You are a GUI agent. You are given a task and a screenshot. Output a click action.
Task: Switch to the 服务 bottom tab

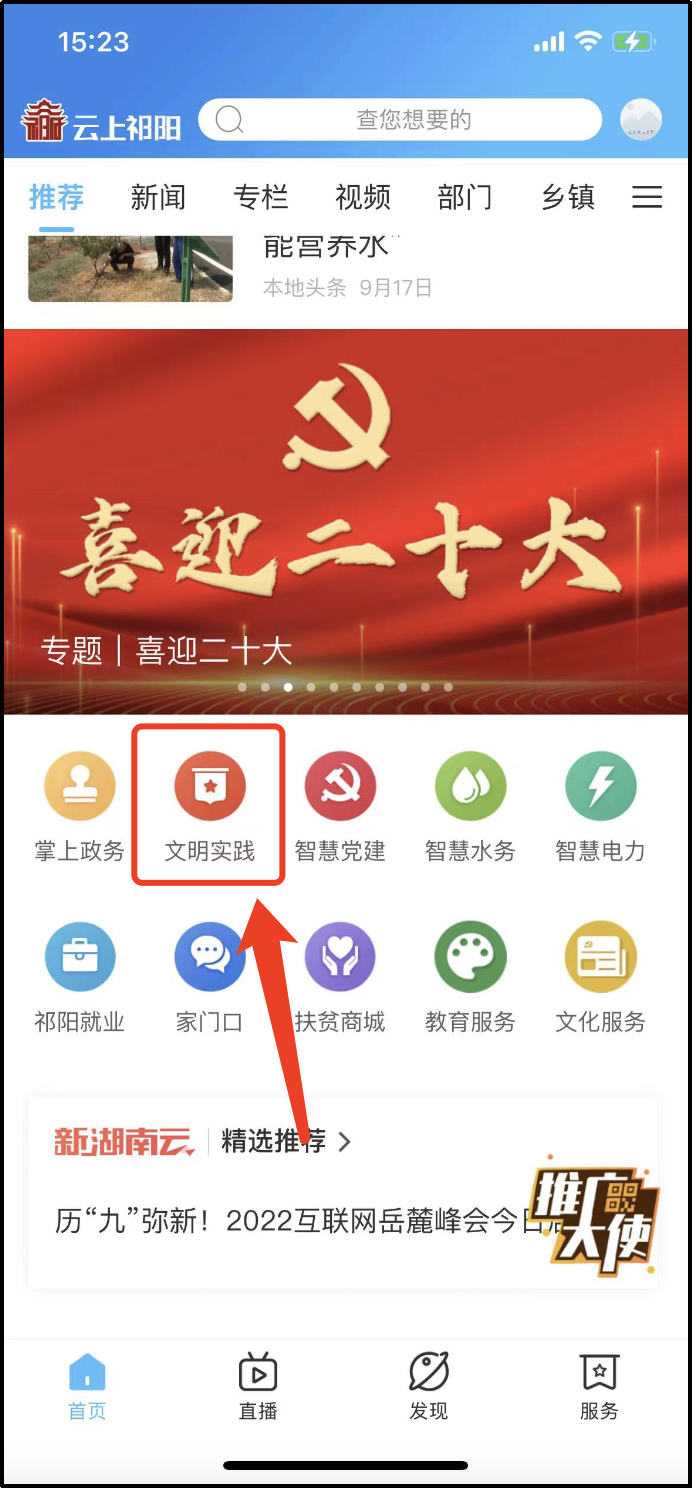click(x=599, y=1386)
